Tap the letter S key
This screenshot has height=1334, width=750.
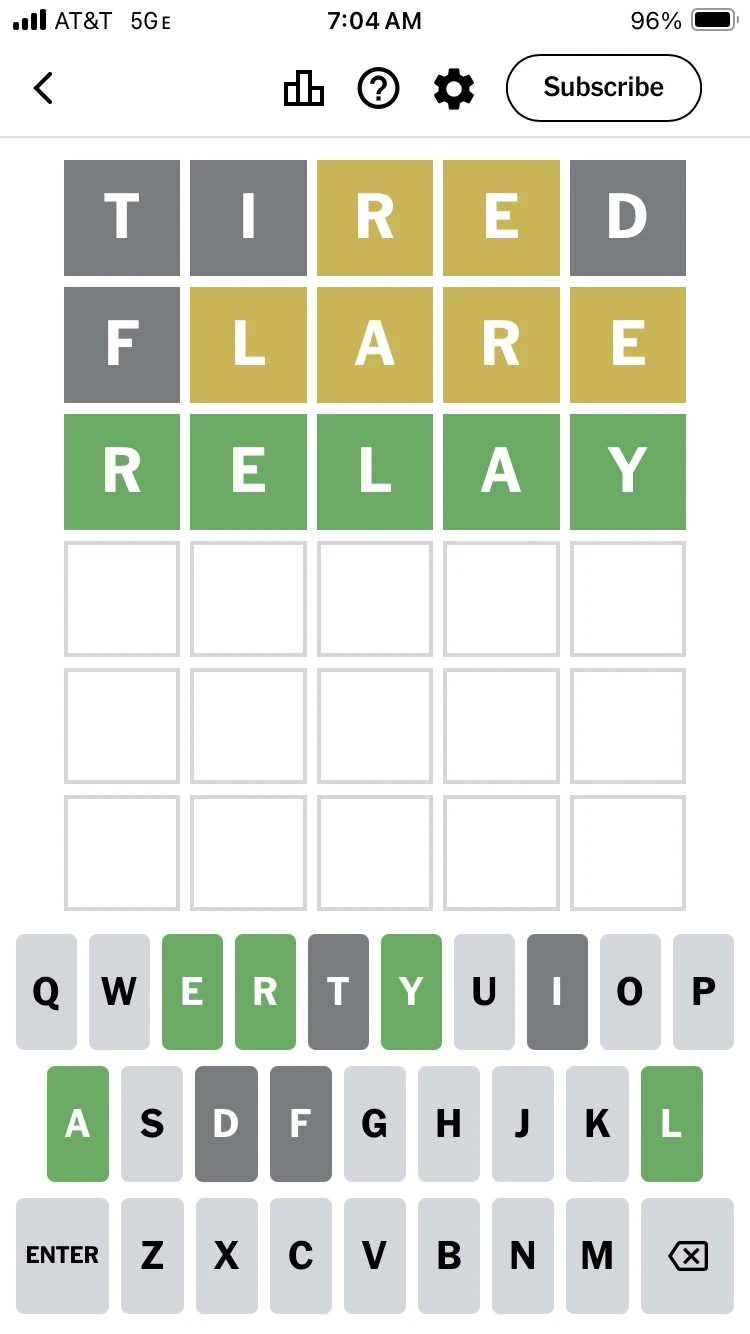point(152,1123)
